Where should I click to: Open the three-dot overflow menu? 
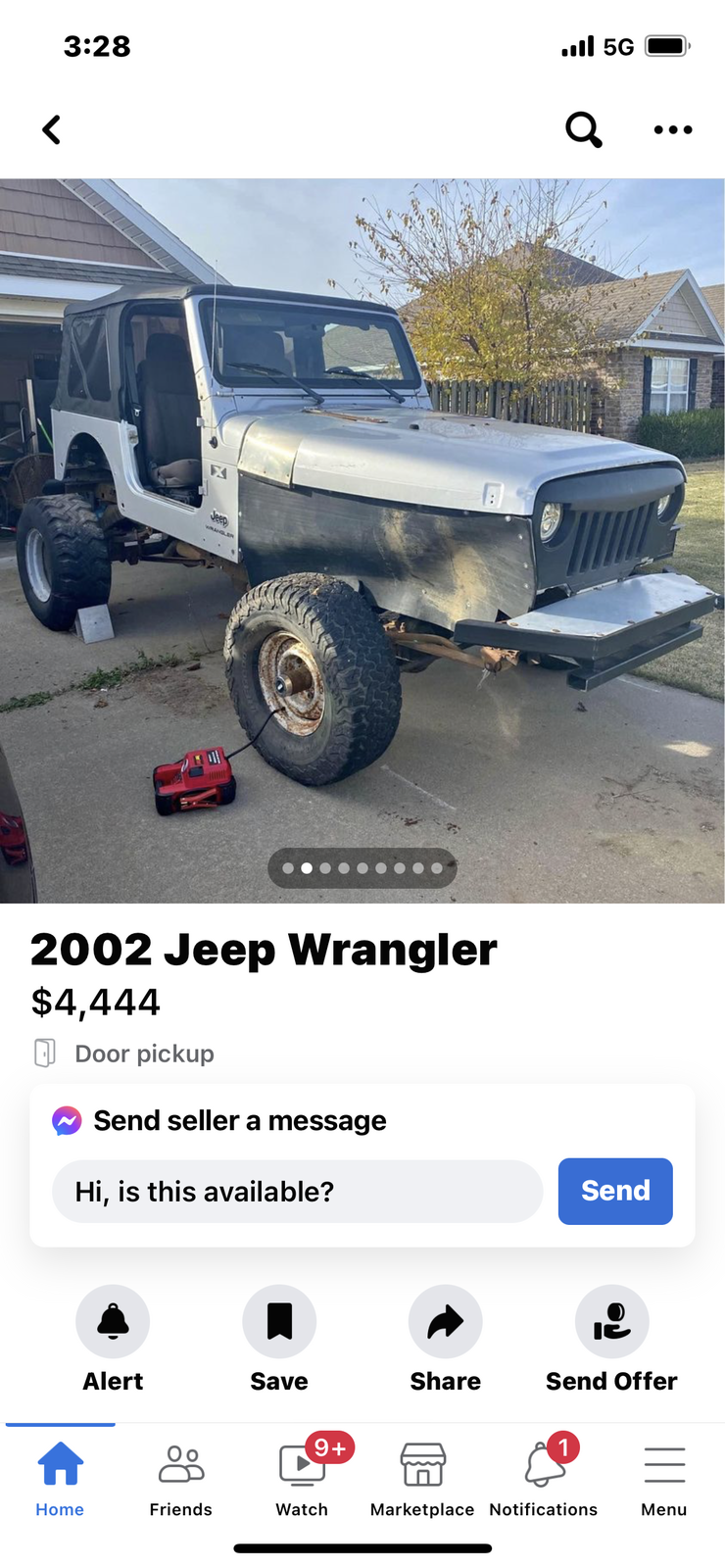pyautogui.click(x=673, y=129)
